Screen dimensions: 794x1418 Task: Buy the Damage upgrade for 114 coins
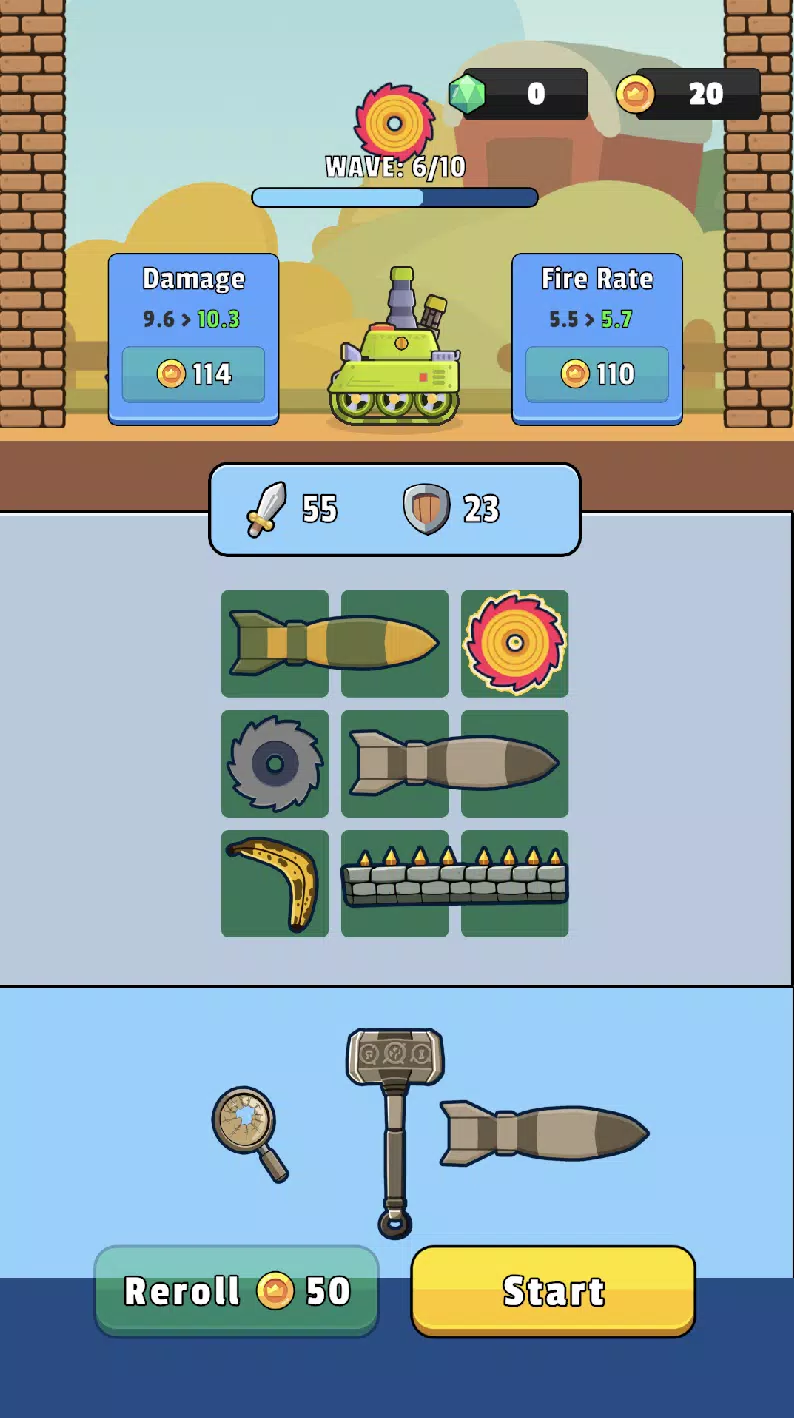193,375
